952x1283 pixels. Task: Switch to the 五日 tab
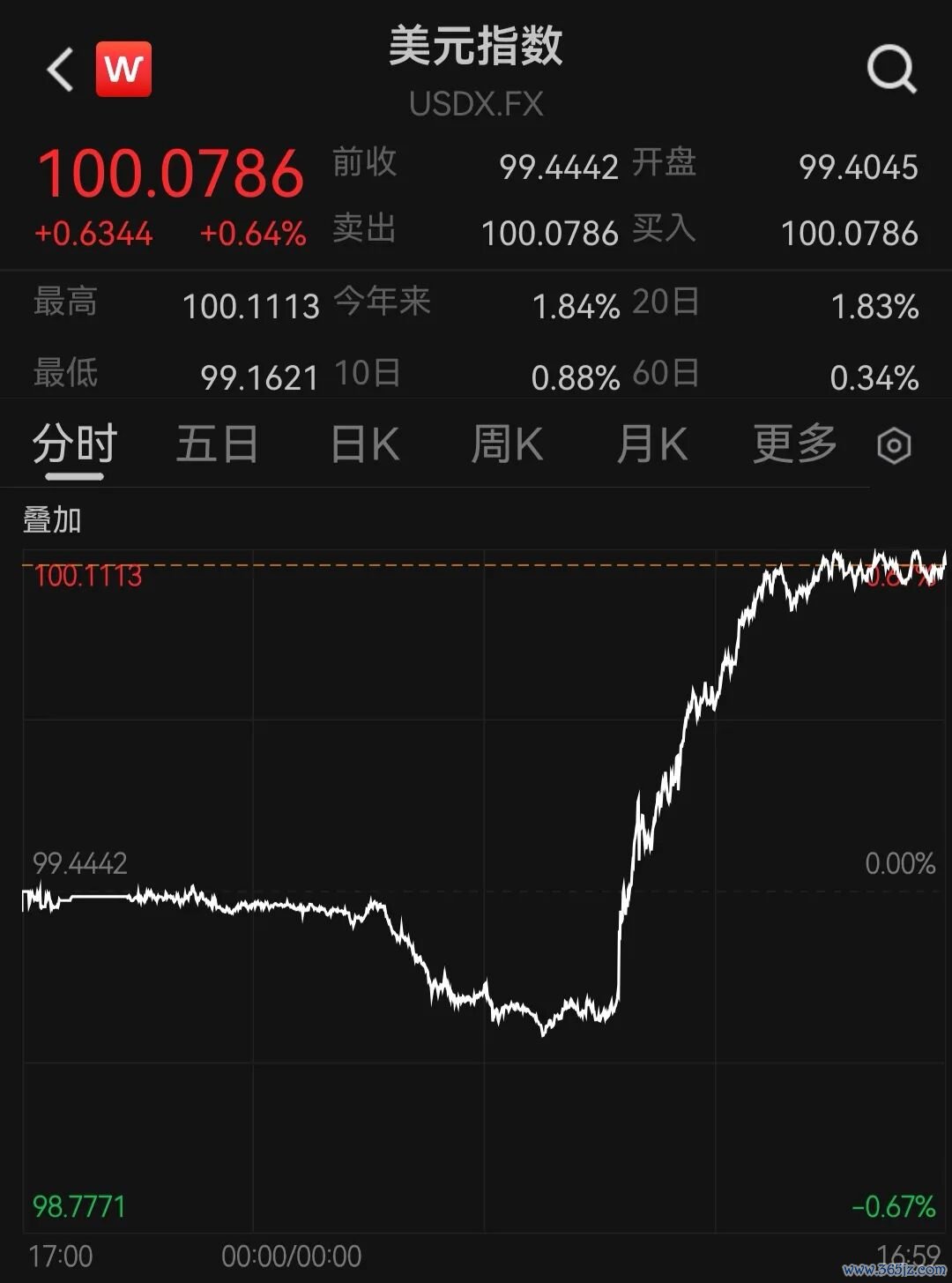pyautogui.click(x=217, y=444)
